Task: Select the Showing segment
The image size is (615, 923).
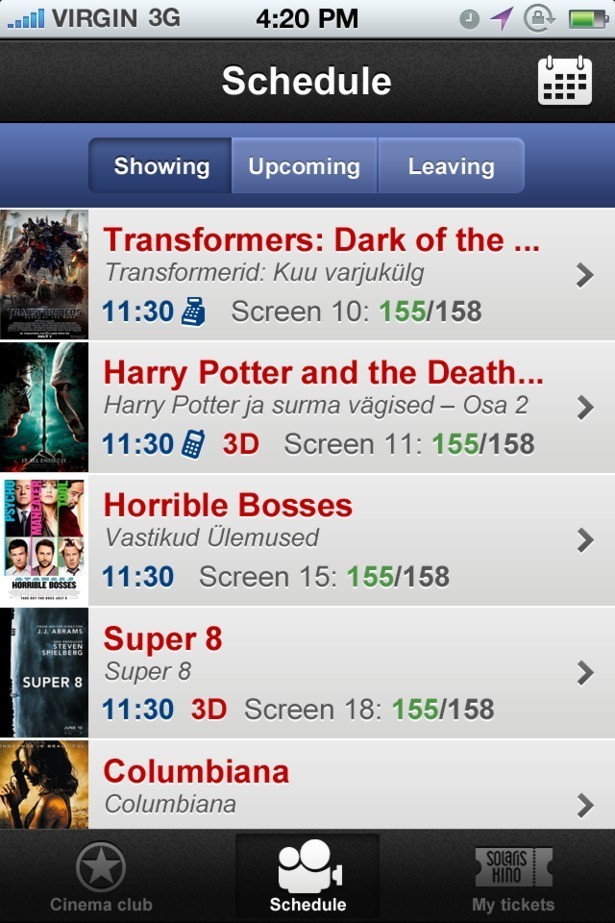Action: (161, 166)
